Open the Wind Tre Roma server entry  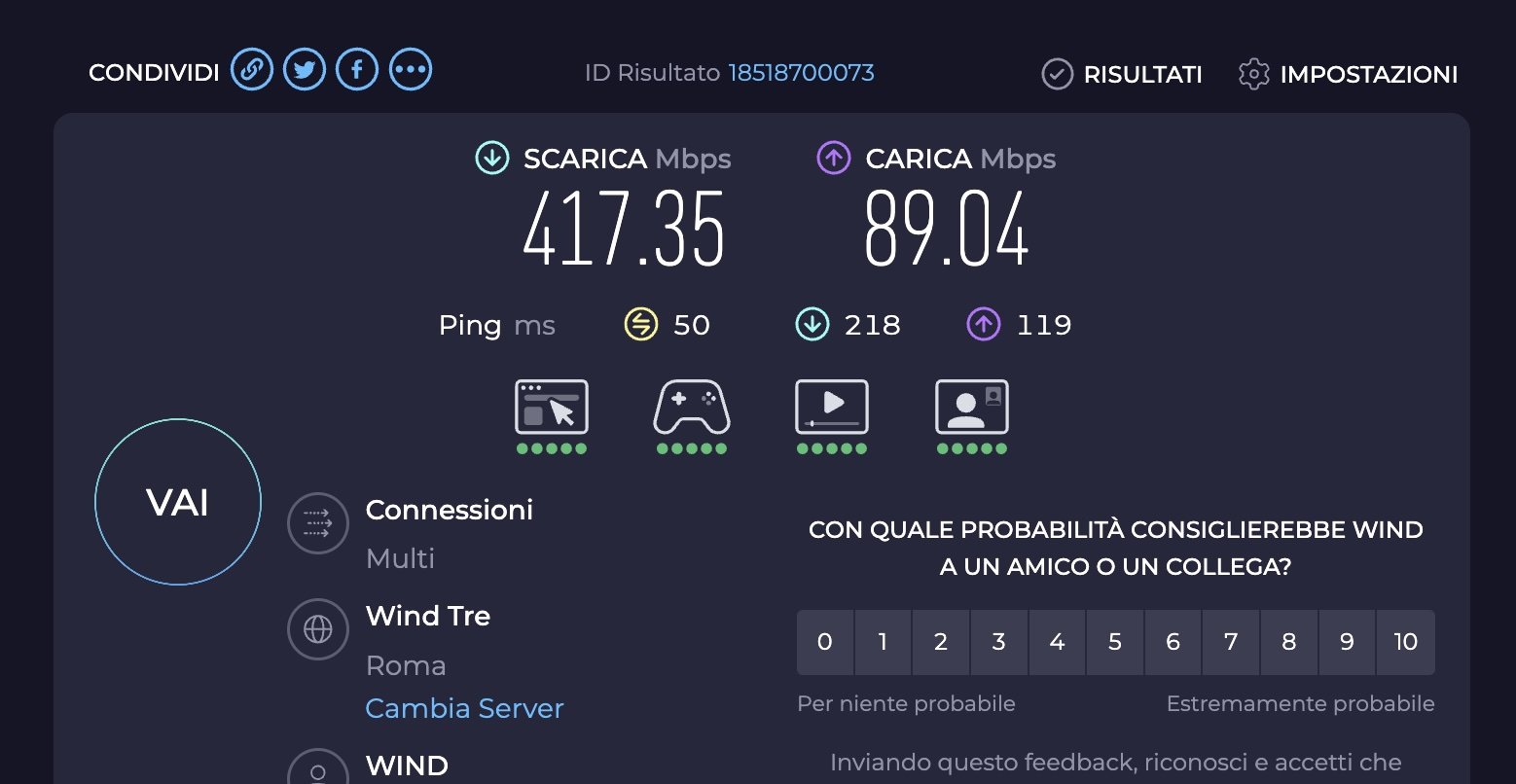click(318, 630)
